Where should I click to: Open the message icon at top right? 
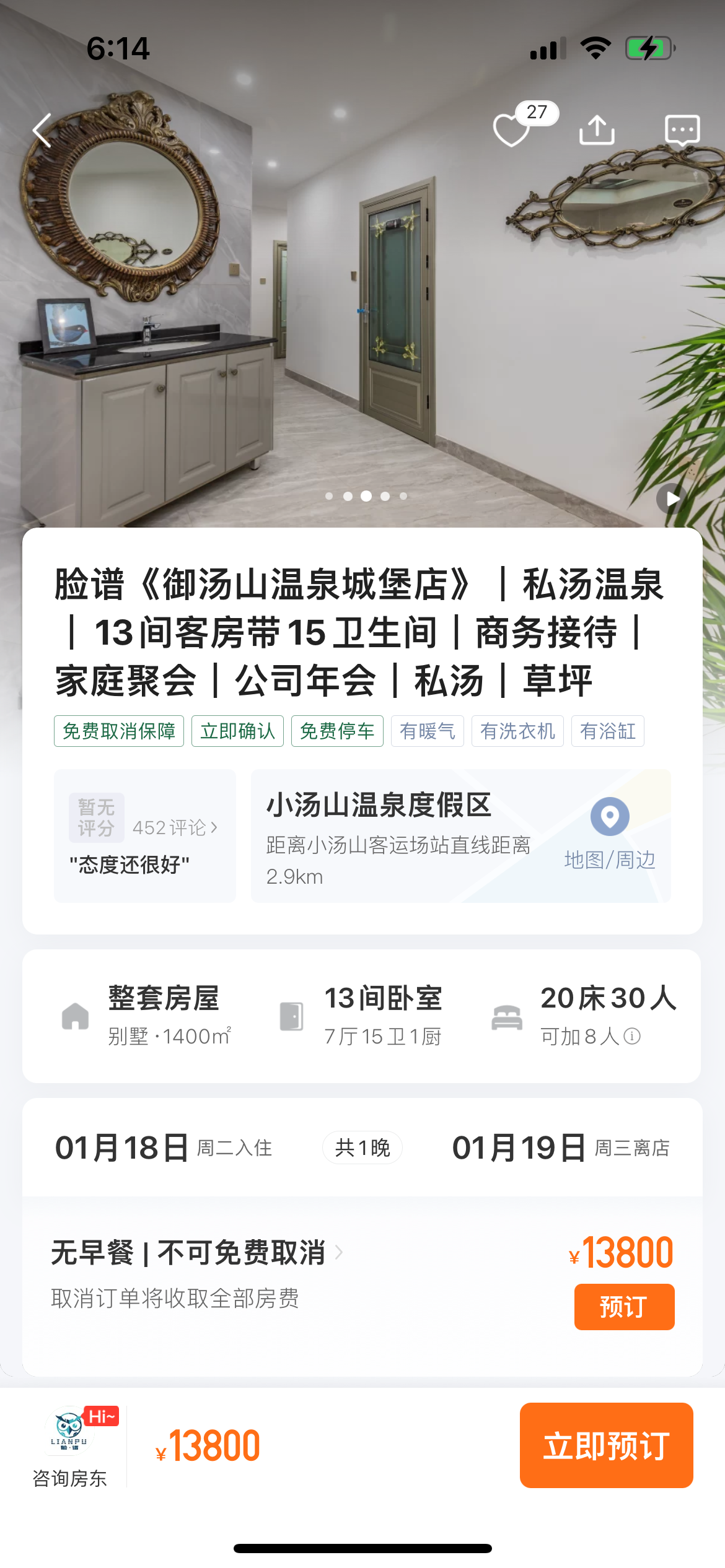[682, 130]
